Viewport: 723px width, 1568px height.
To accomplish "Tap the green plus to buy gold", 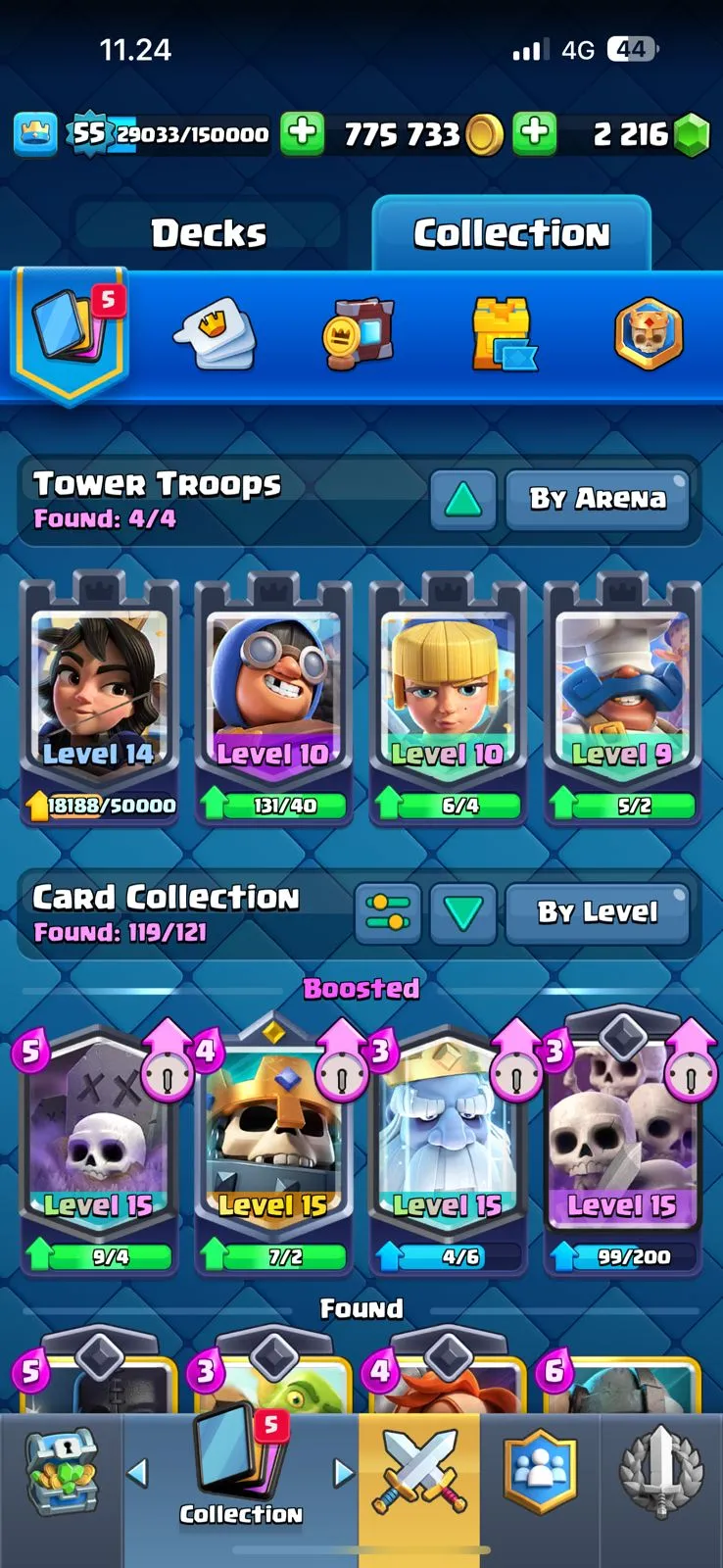I will (302, 133).
